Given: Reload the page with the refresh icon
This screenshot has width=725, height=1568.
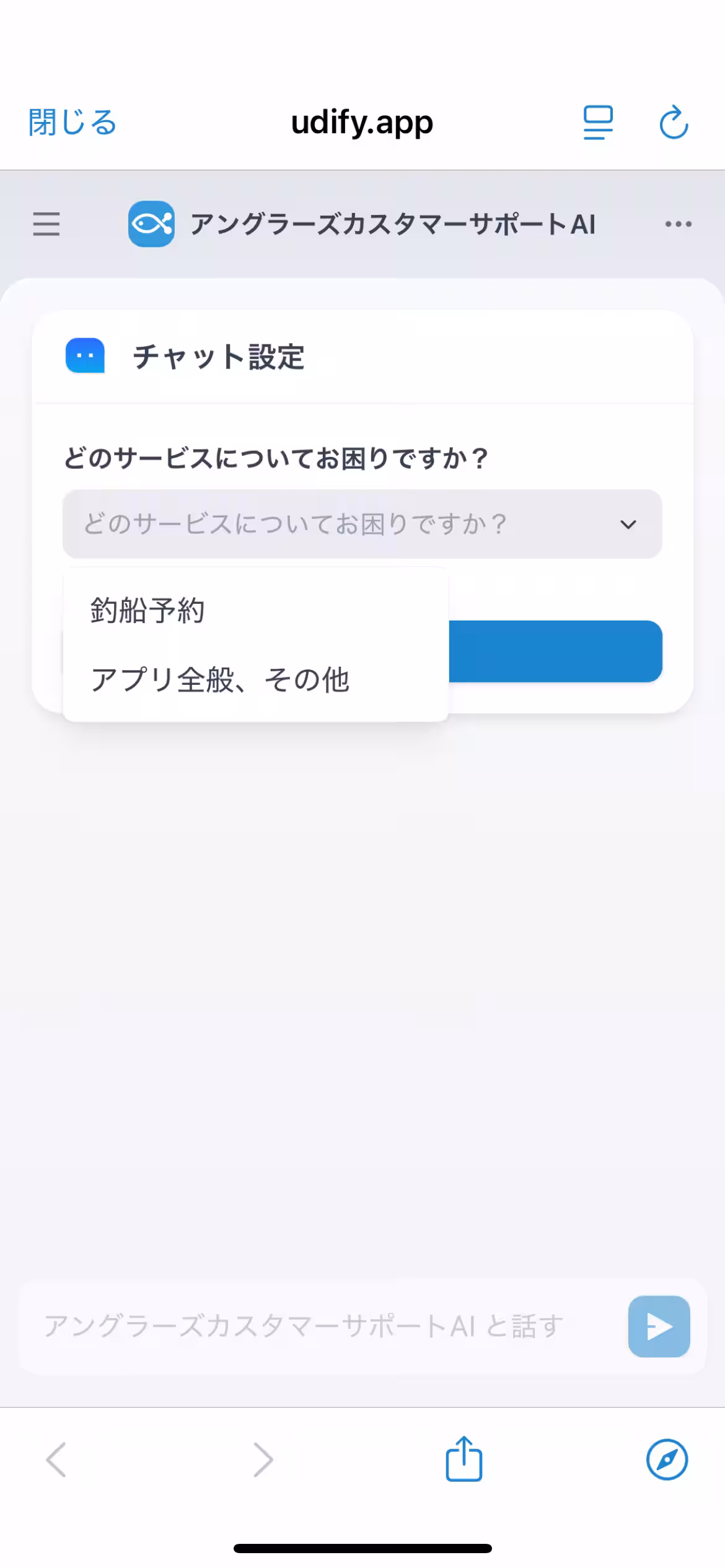Looking at the screenshot, I should (x=674, y=123).
